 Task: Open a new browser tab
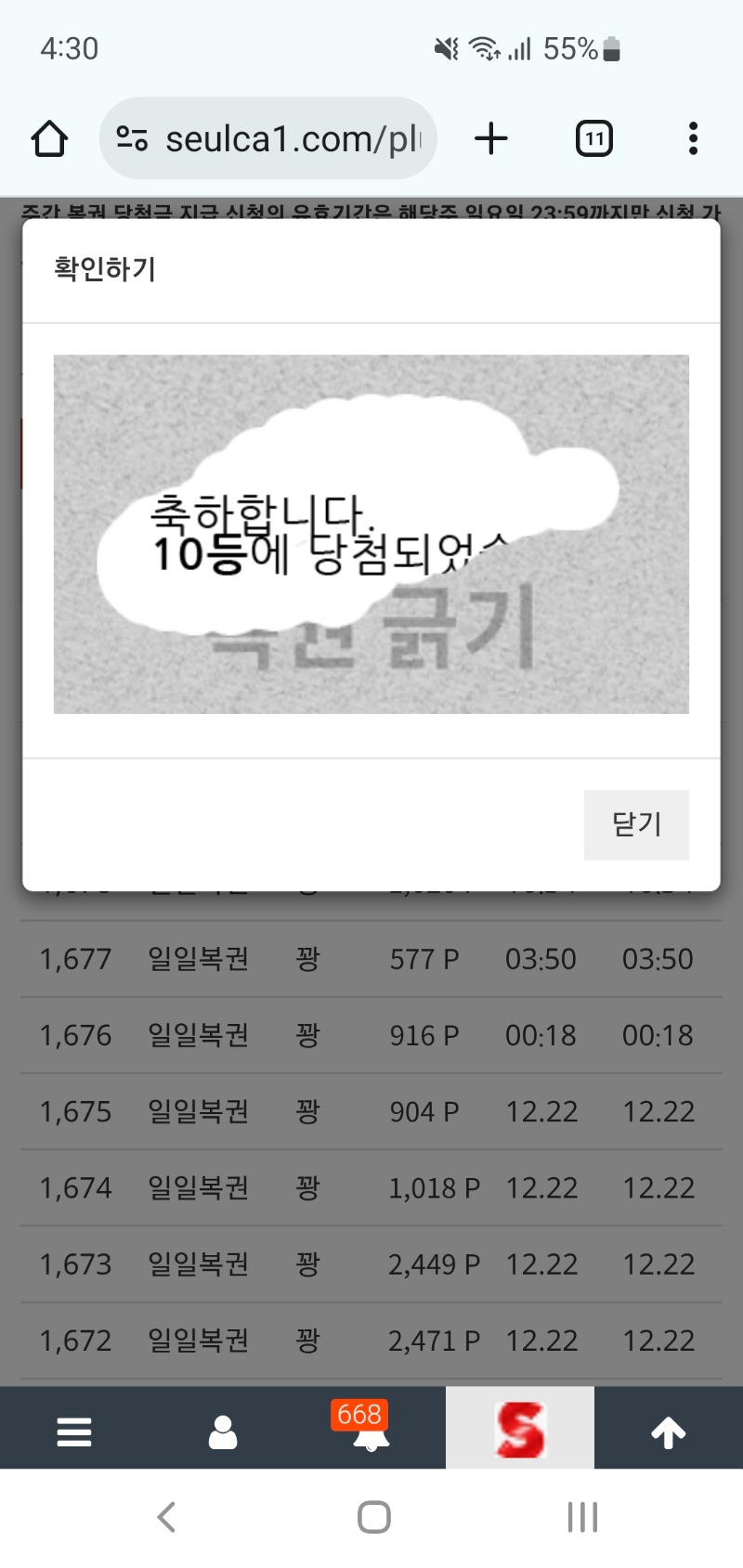click(491, 139)
